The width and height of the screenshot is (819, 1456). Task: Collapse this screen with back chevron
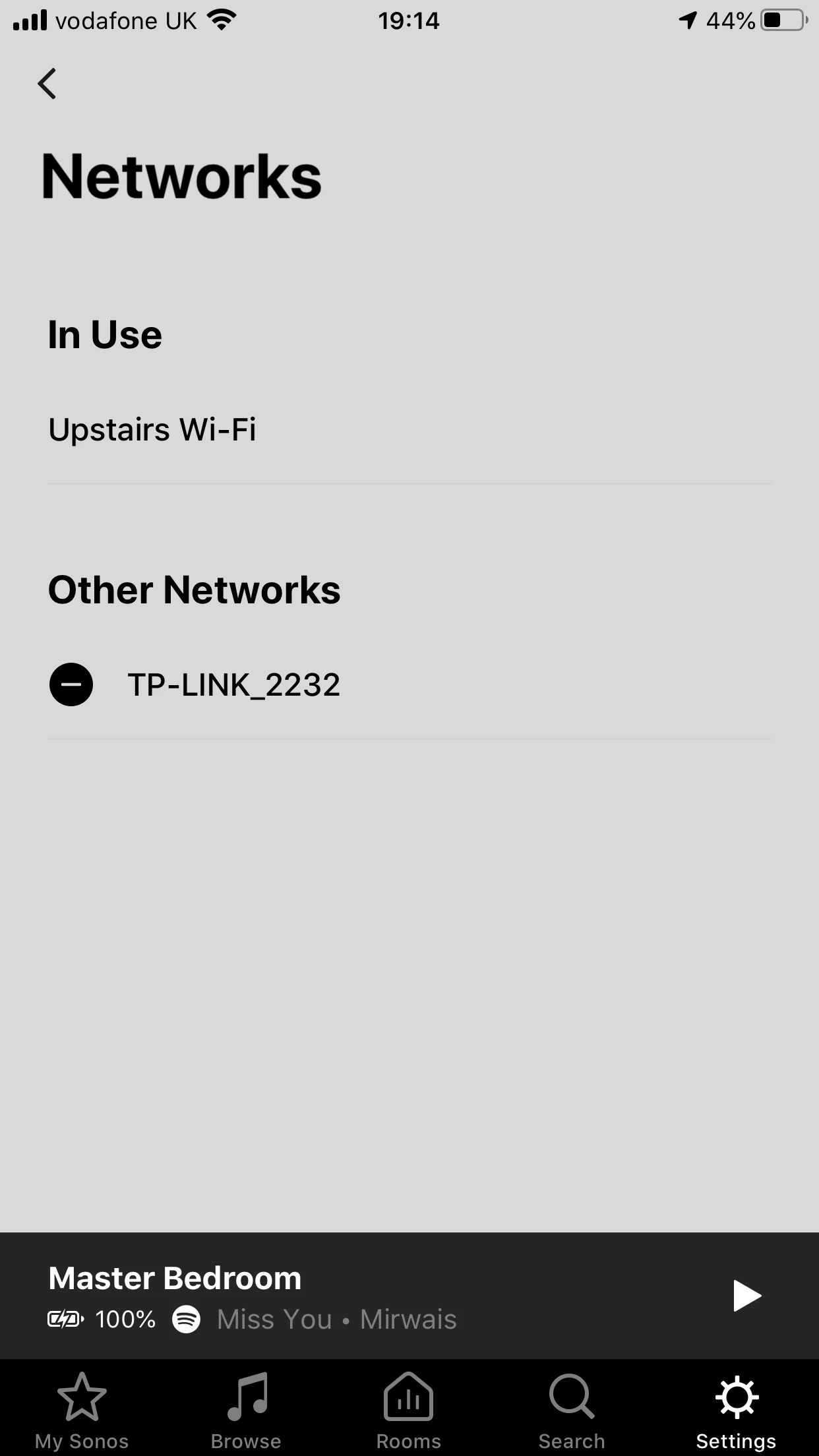pos(47,83)
